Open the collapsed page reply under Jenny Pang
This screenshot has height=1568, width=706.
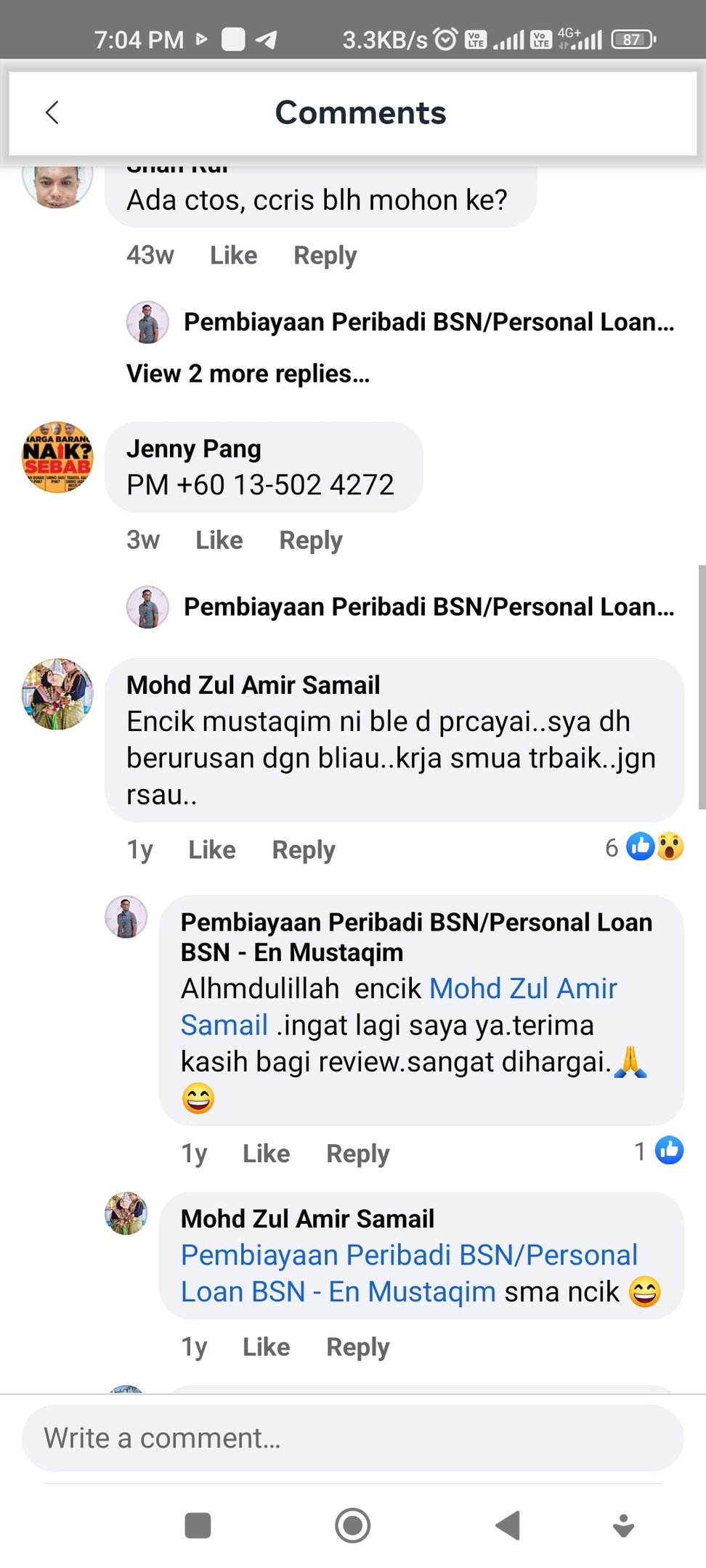tap(429, 607)
